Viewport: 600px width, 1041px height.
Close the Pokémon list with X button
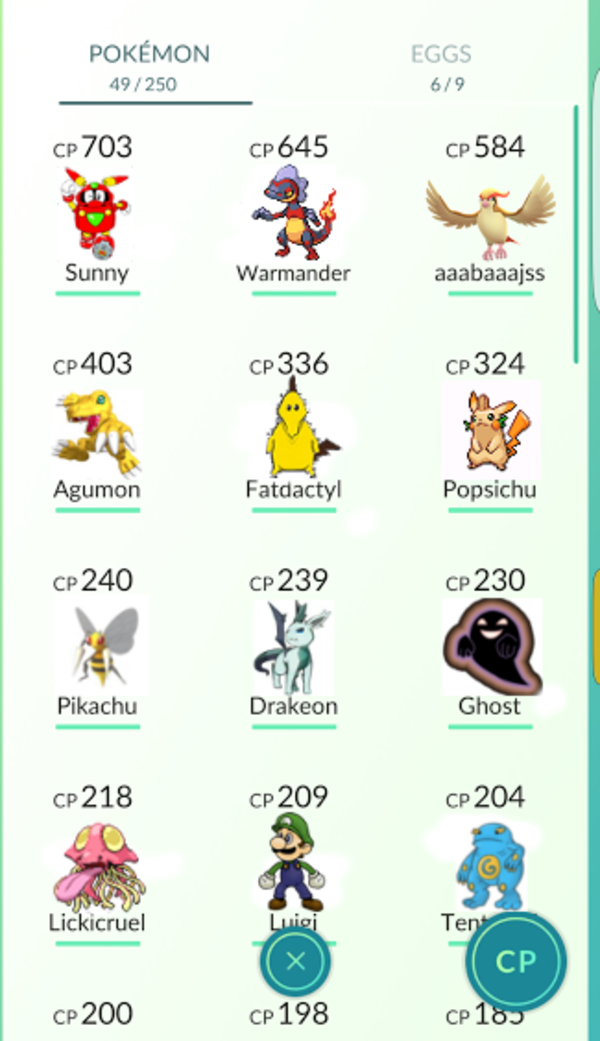[295, 962]
